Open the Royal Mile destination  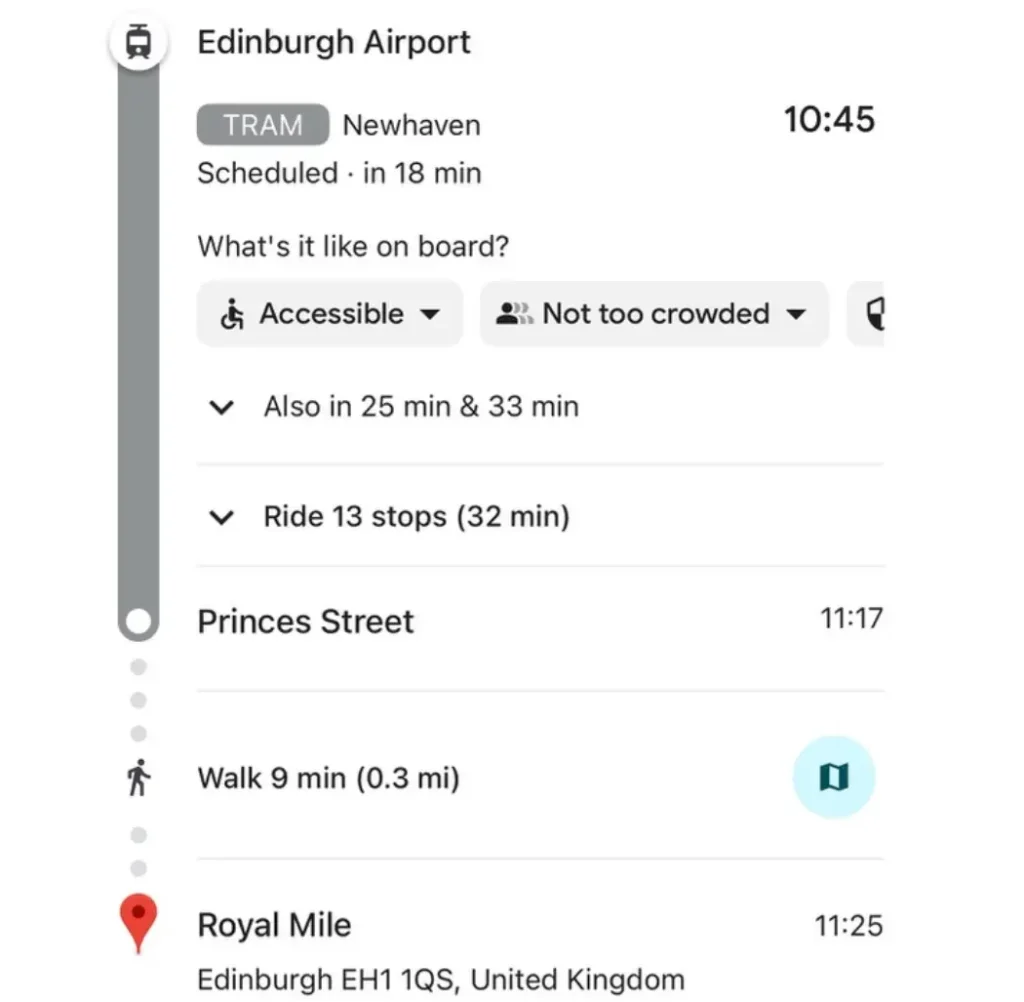click(x=274, y=925)
